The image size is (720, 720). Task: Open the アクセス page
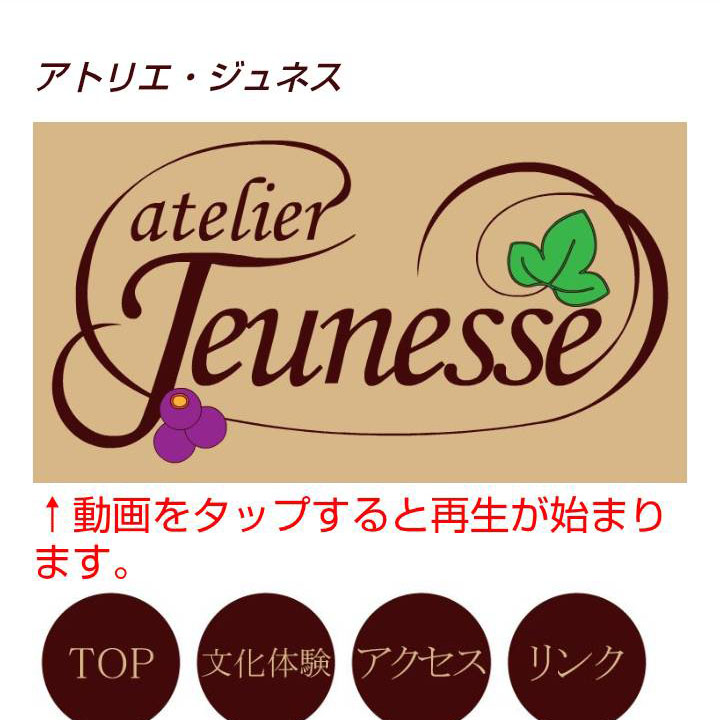point(422,661)
